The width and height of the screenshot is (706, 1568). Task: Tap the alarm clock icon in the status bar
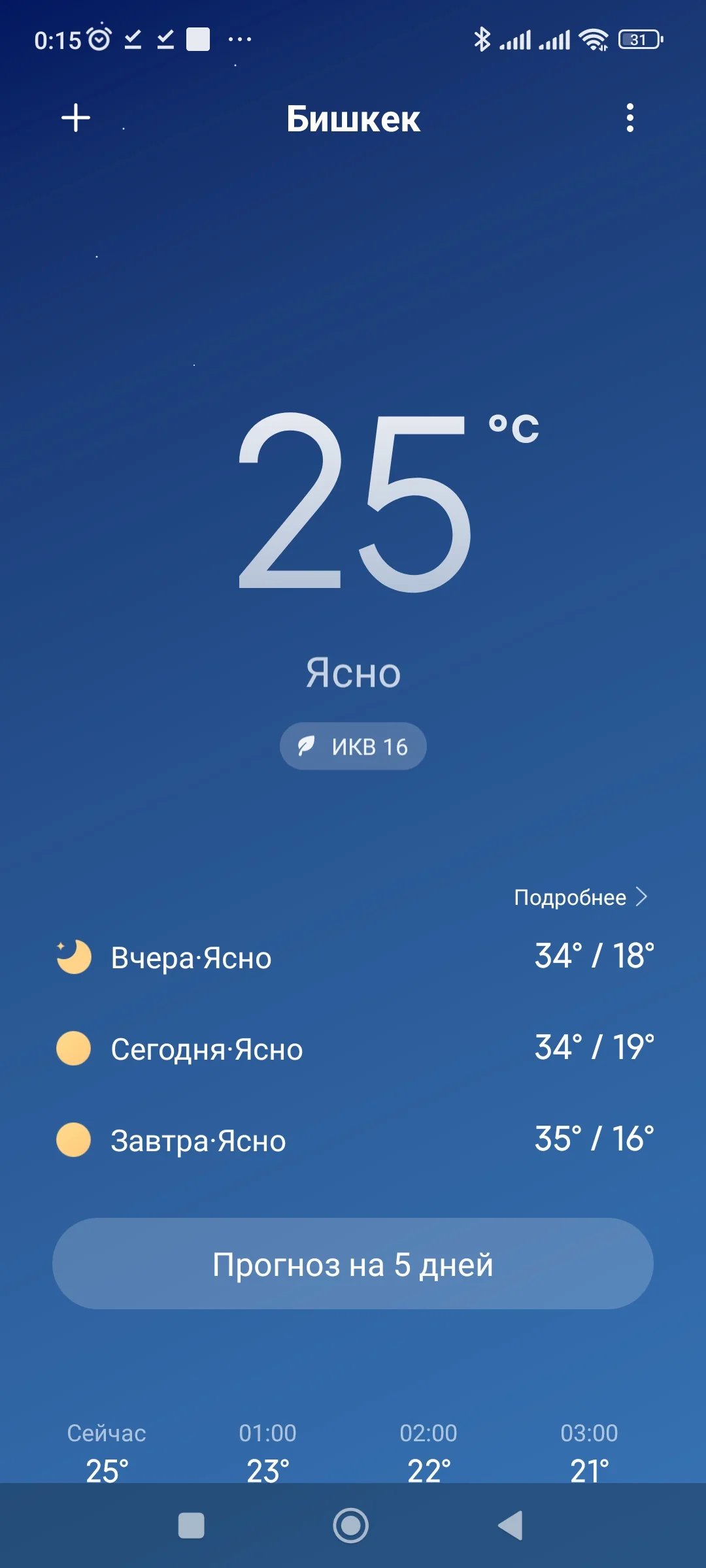pos(97,41)
